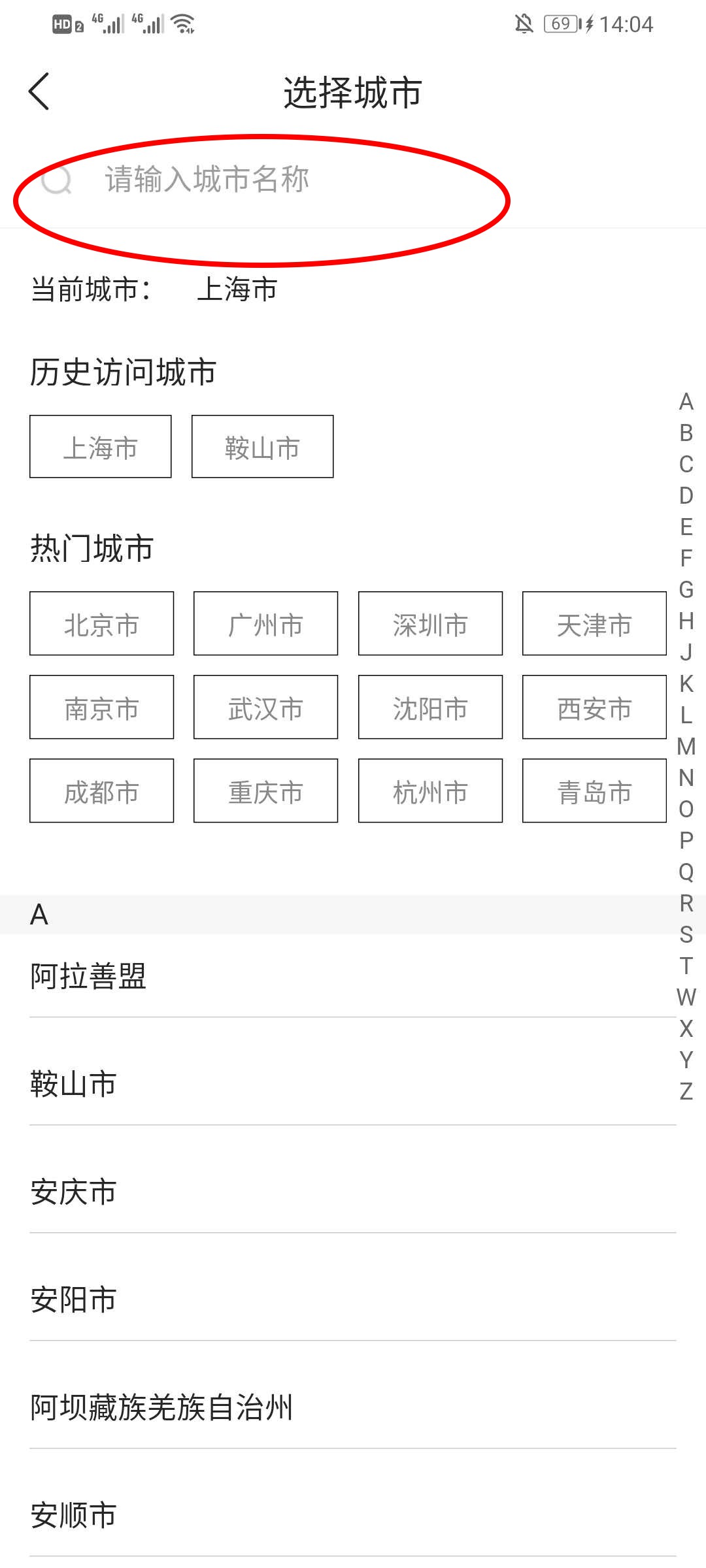Jump to letter S in index
The image size is (706, 1568).
(686, 934)
